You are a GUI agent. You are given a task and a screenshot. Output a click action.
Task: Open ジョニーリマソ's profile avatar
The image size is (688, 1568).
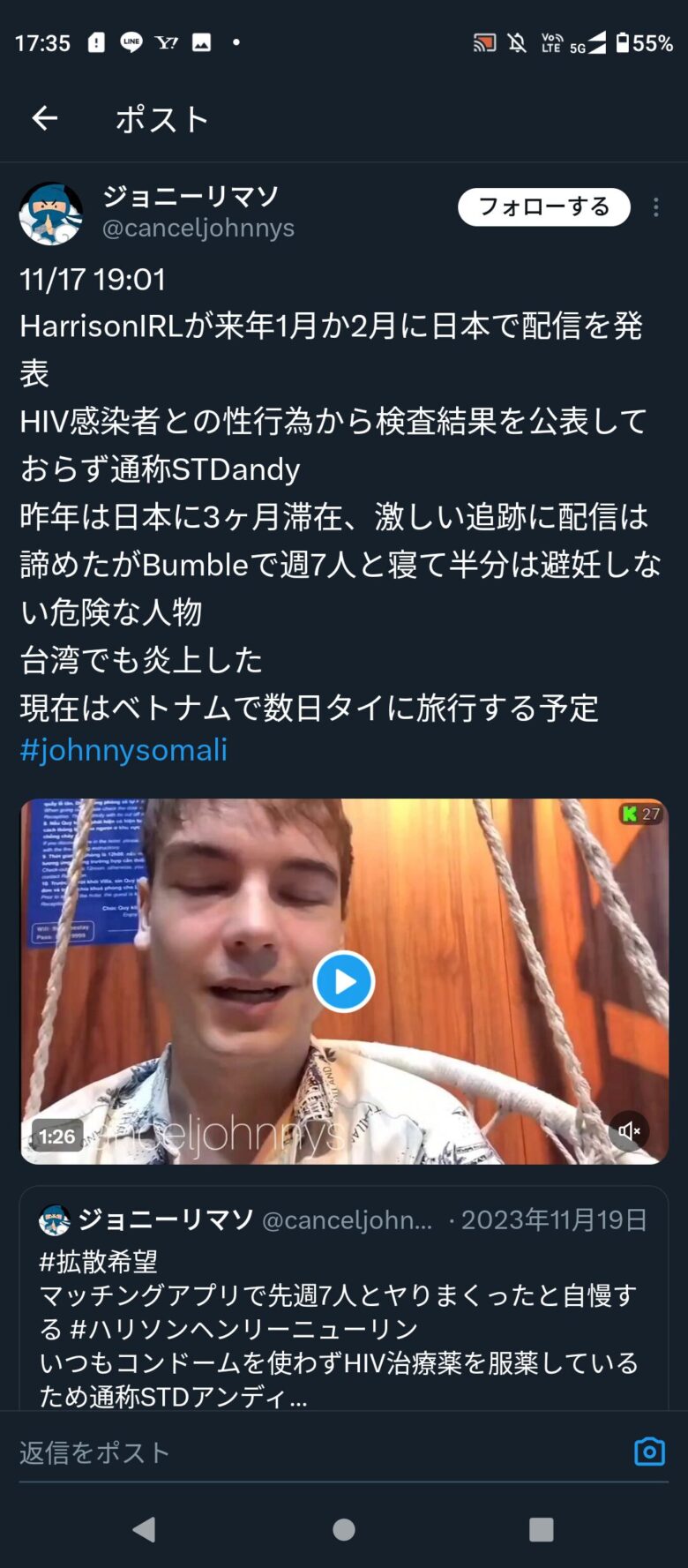(x=51, y=214)
